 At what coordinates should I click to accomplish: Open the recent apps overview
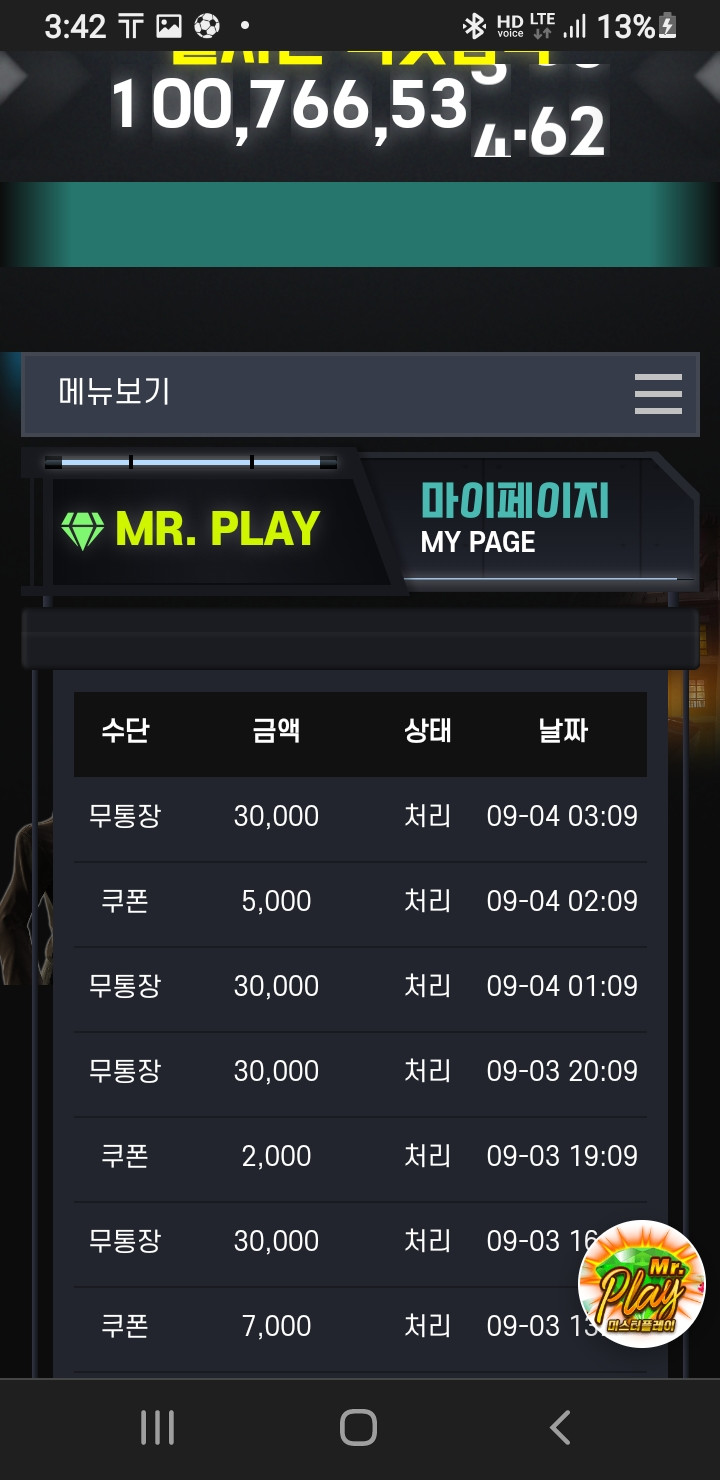click(158, 1427)
